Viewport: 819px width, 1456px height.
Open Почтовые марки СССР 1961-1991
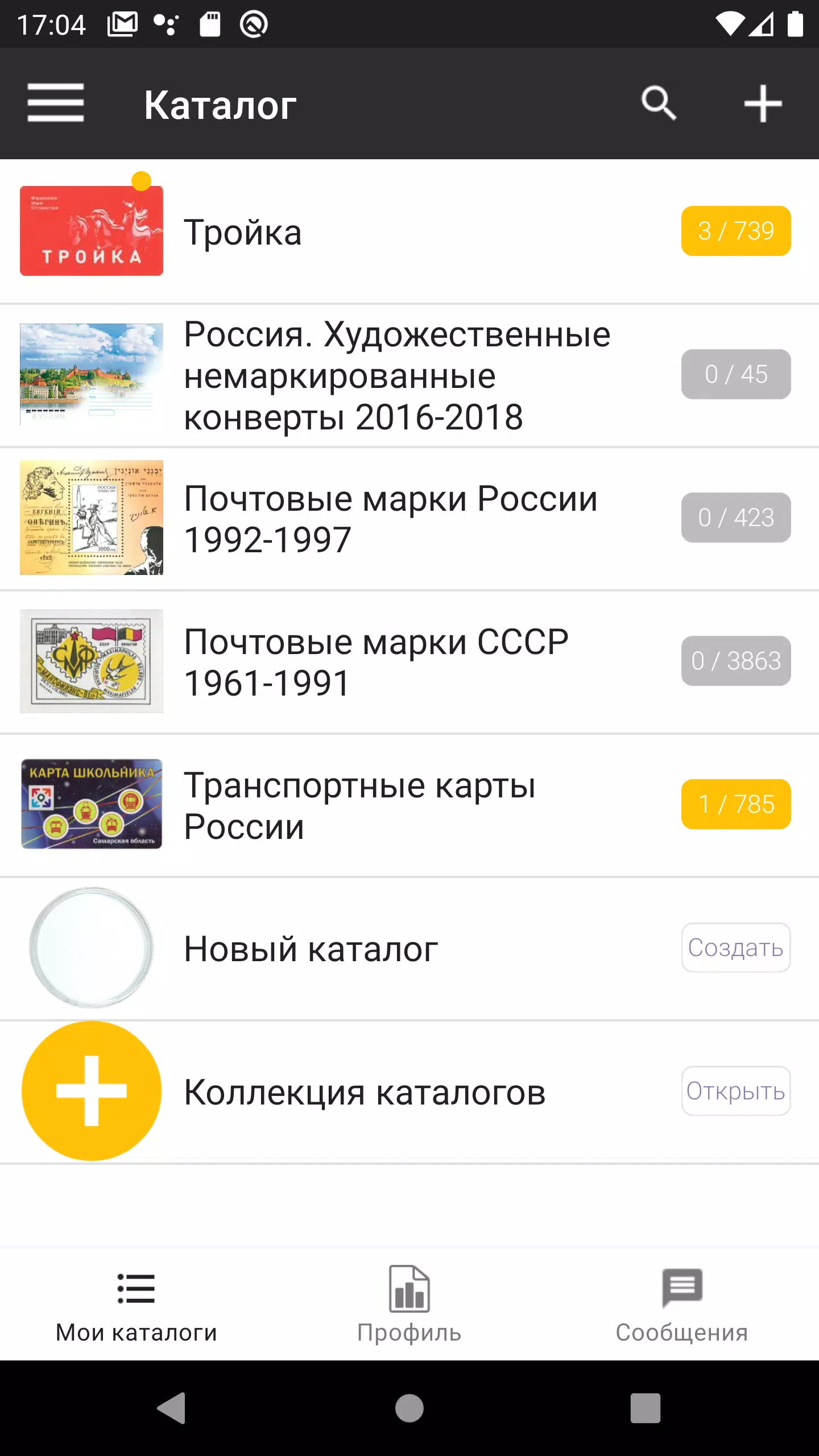[x=409, y=662]
